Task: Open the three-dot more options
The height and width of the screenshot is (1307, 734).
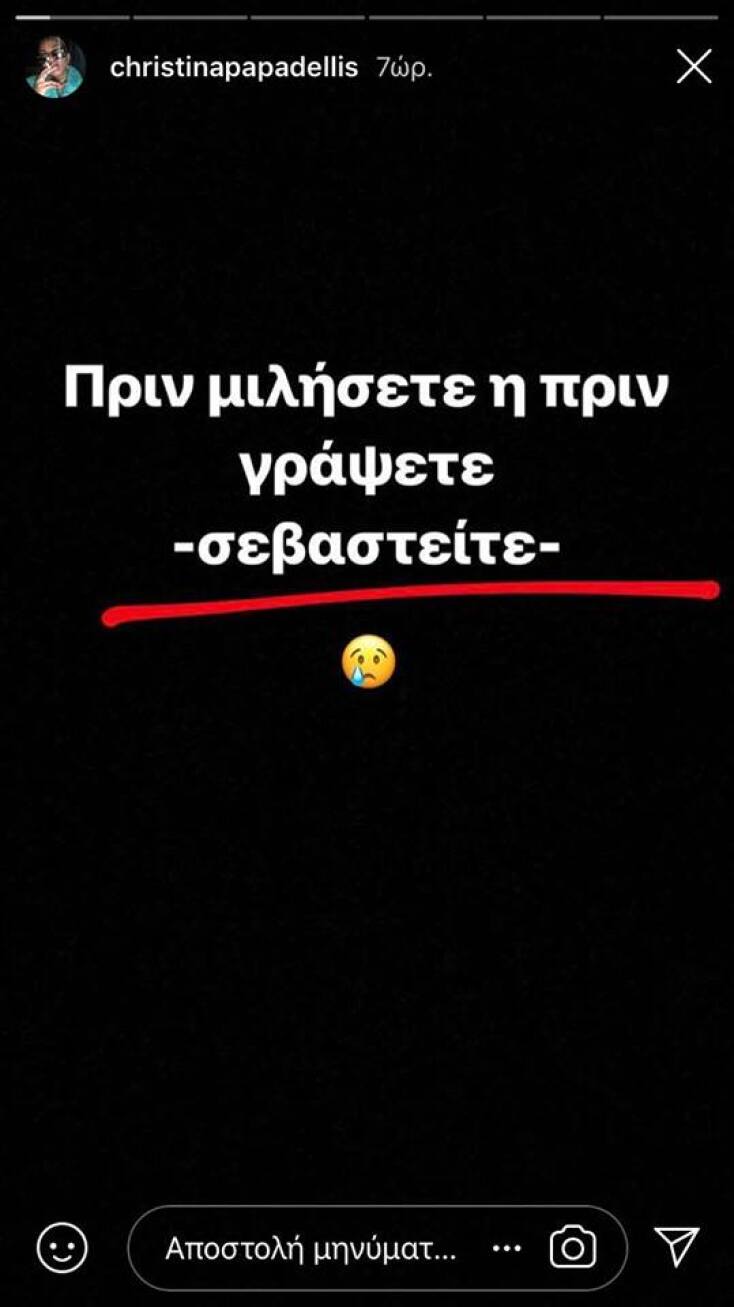Action: tap(508, 1248)
